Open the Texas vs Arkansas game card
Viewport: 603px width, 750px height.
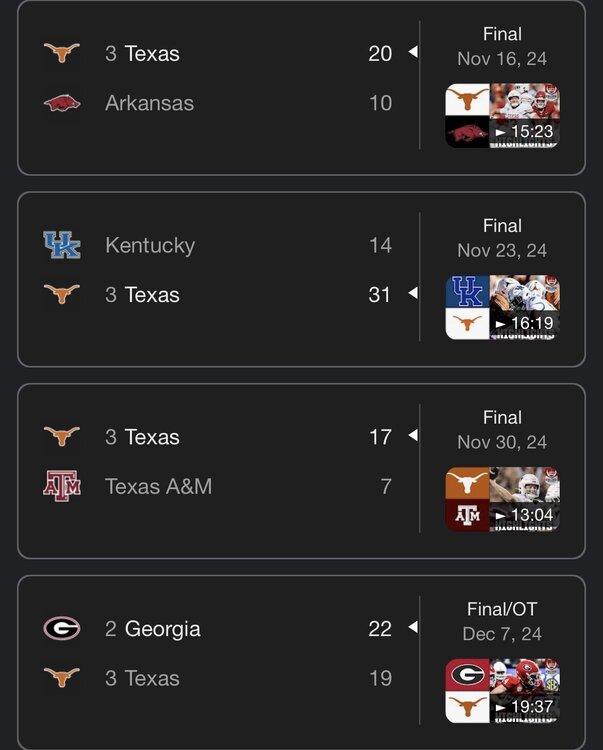coord(220,80)
